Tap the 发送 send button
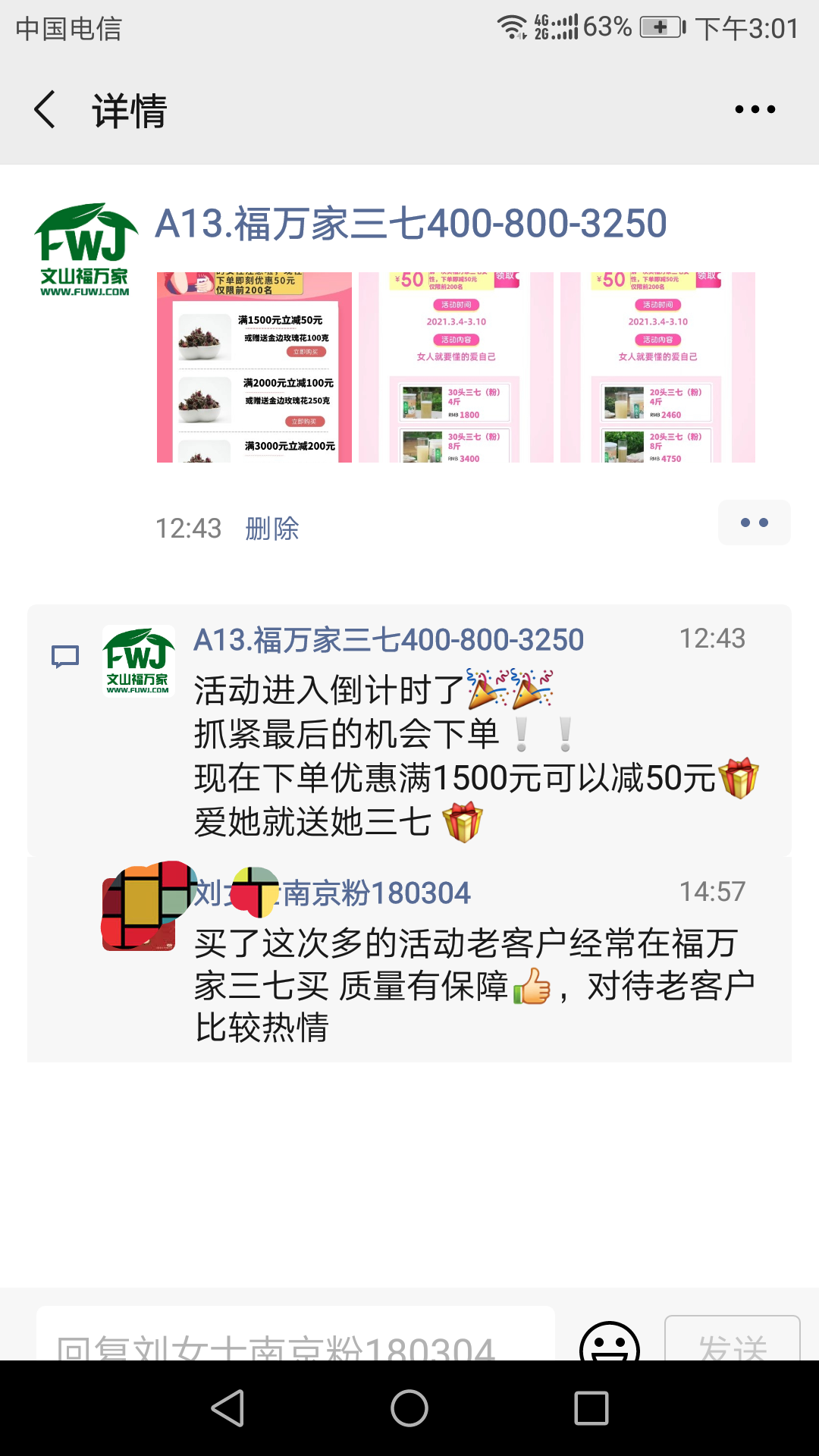 [x=732, y=1341]
